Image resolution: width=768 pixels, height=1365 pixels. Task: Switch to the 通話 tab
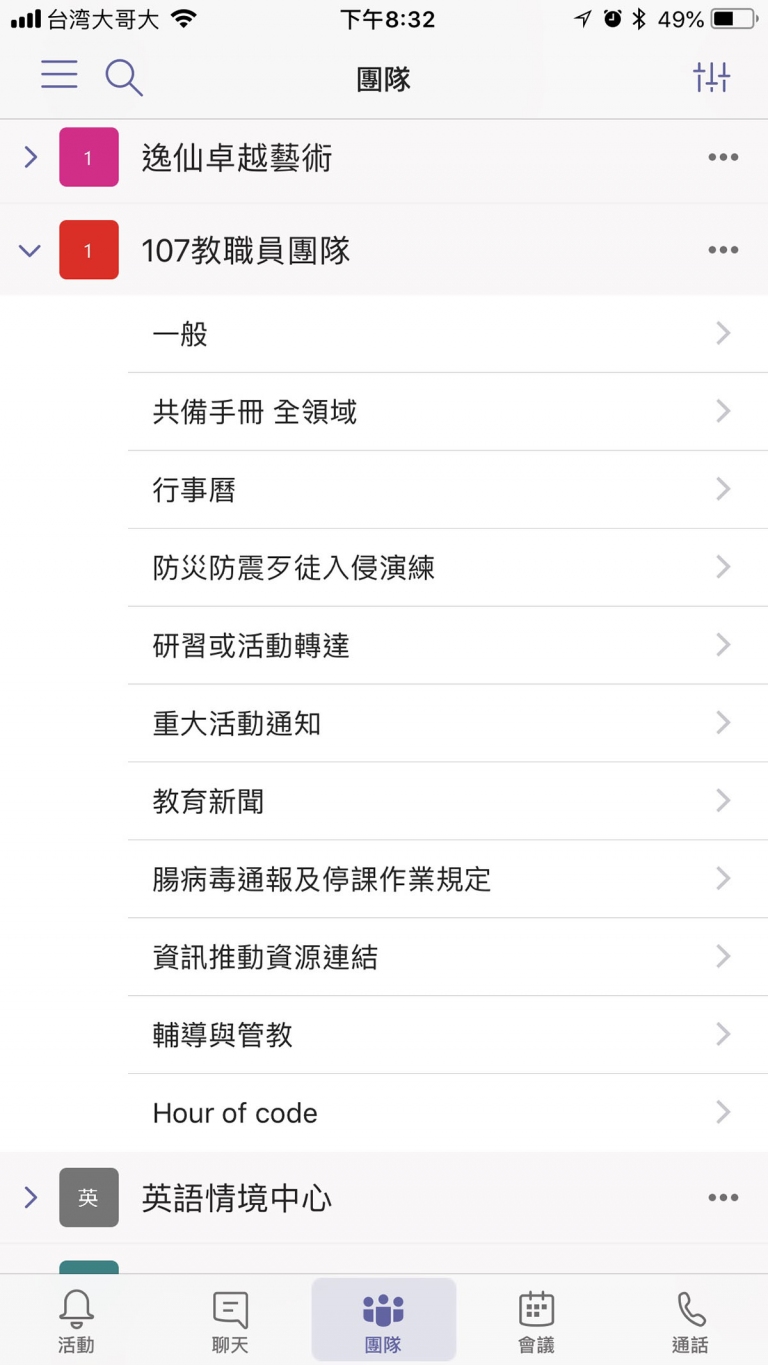click(x=691, y=1320)
